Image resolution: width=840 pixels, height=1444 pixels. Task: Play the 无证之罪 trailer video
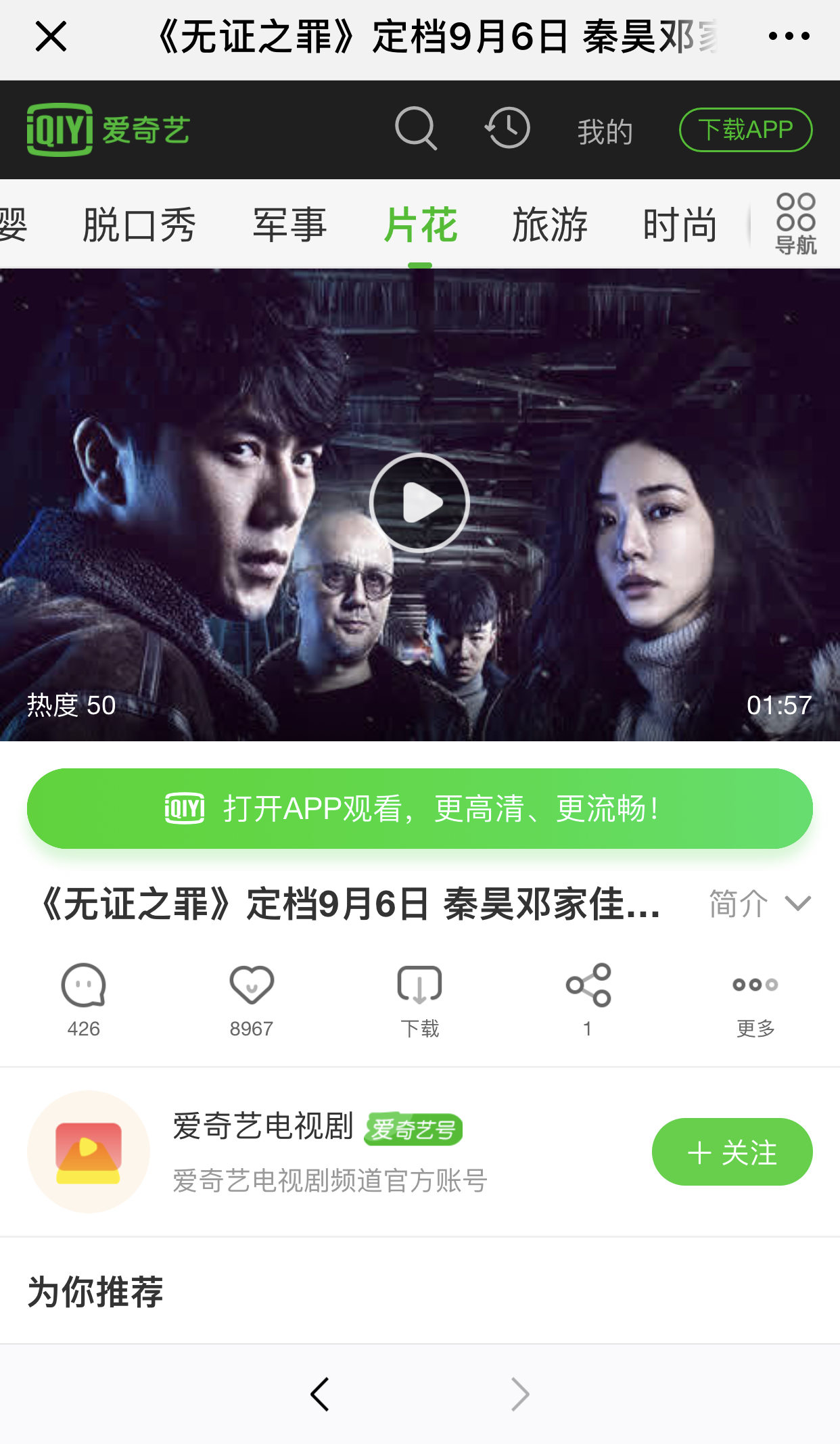(x=419, y=503)
